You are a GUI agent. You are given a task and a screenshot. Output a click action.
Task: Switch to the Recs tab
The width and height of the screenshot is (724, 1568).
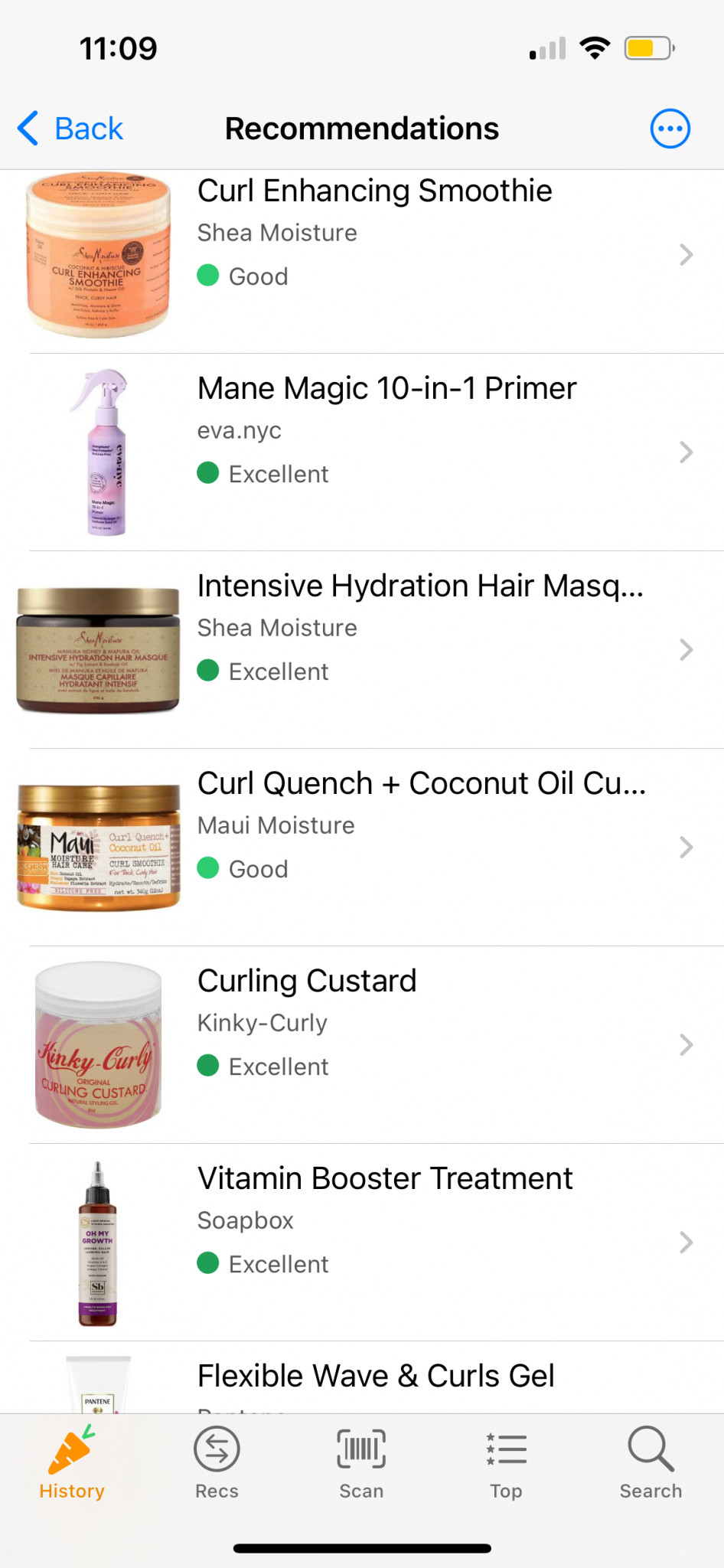pyautogui.click(x=217, y=1462)
